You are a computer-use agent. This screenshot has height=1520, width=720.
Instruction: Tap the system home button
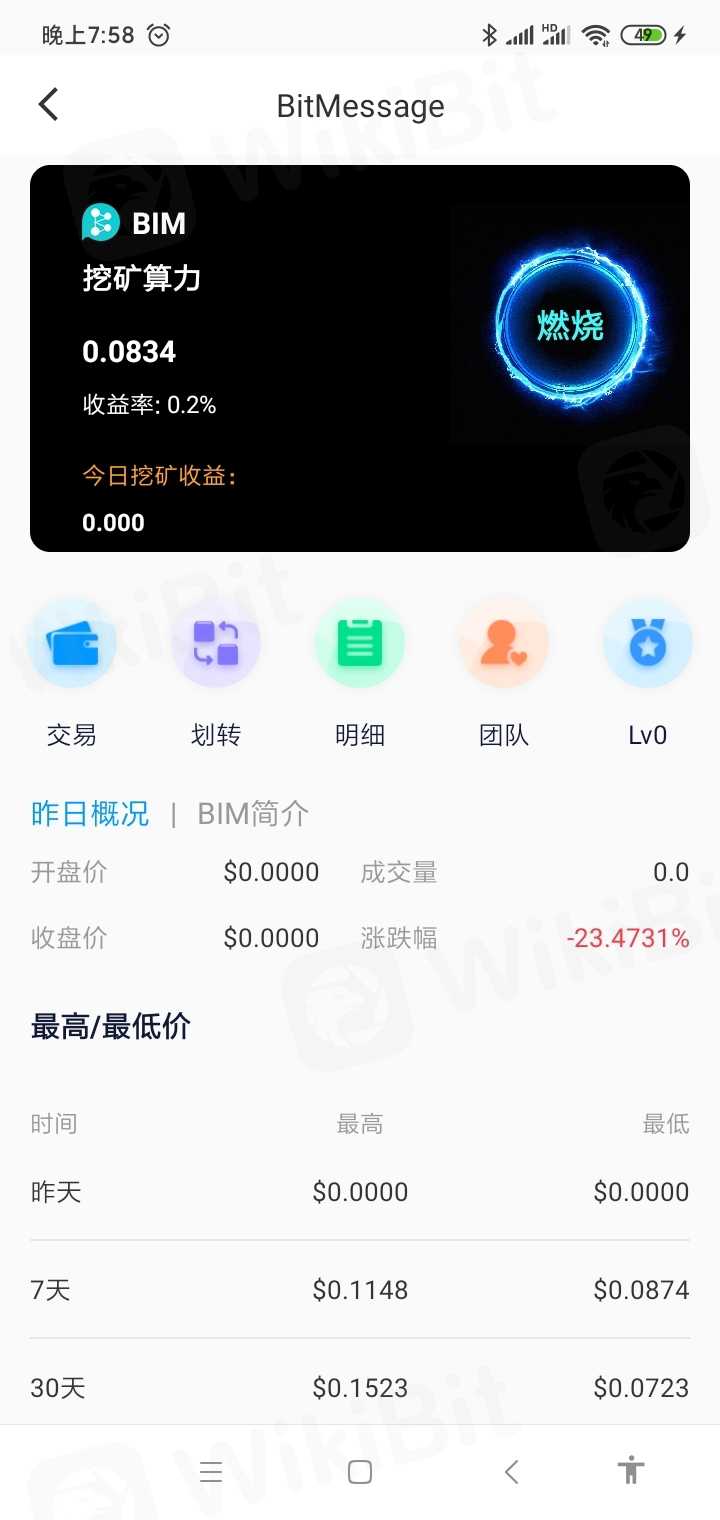pyautogui.click(x=360, y=1472)
